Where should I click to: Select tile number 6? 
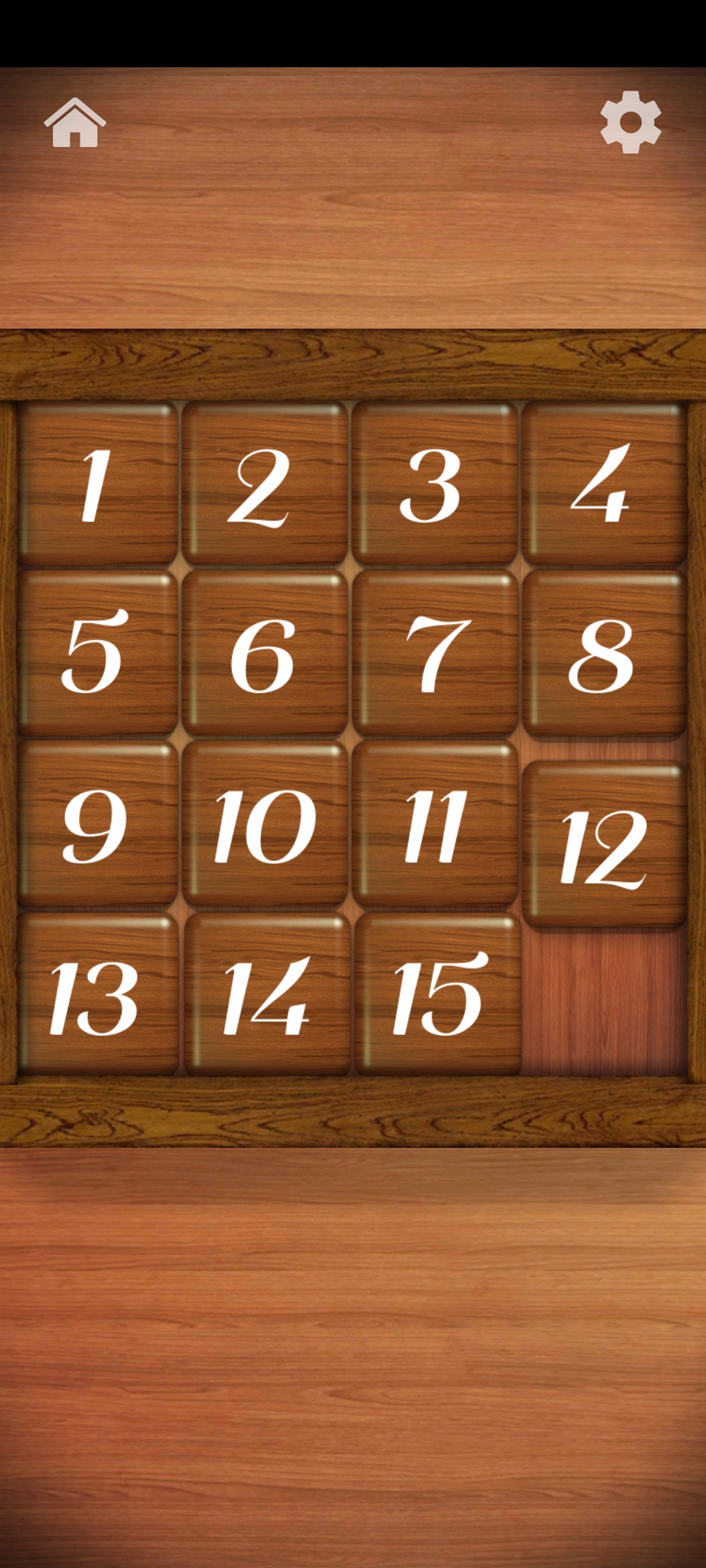[x=265, y=653]
